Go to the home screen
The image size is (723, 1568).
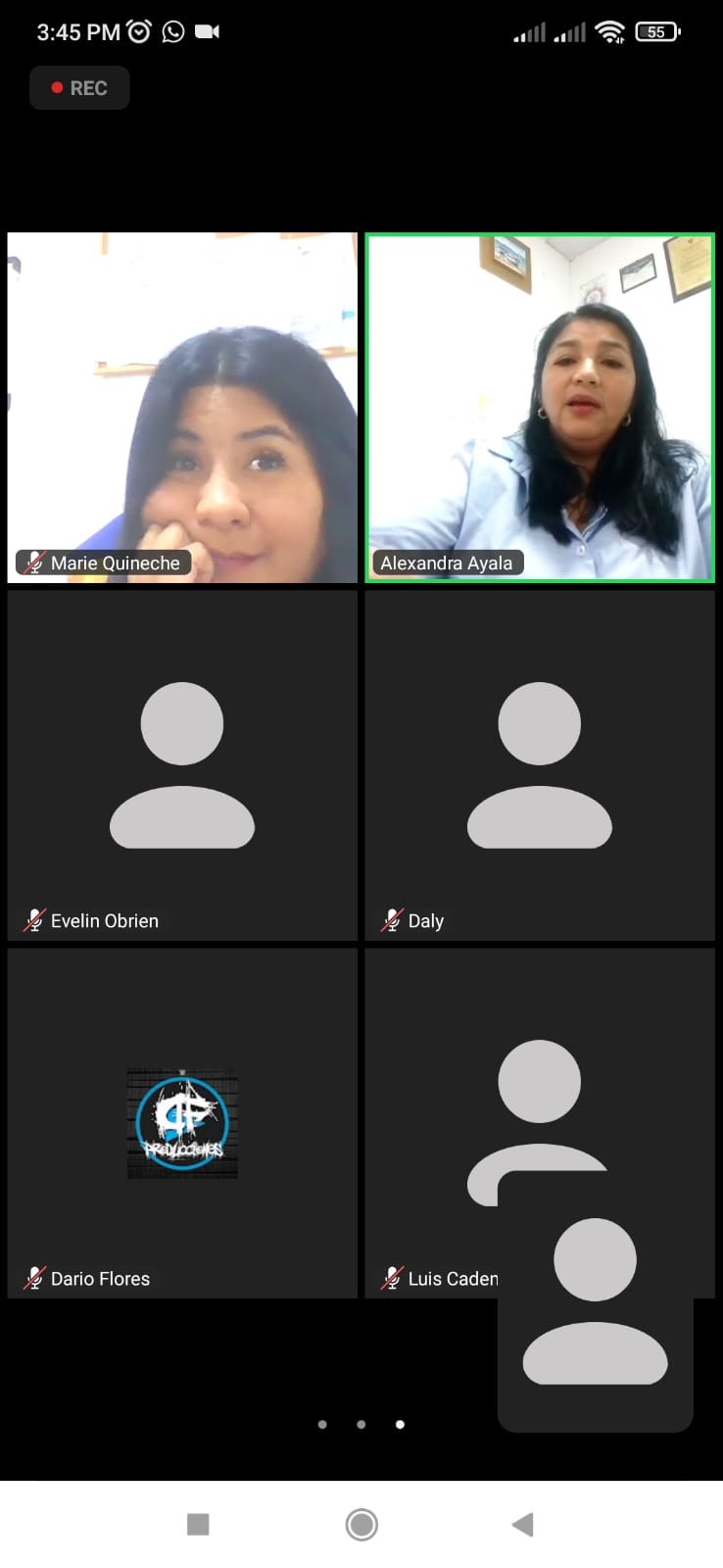361,1524
